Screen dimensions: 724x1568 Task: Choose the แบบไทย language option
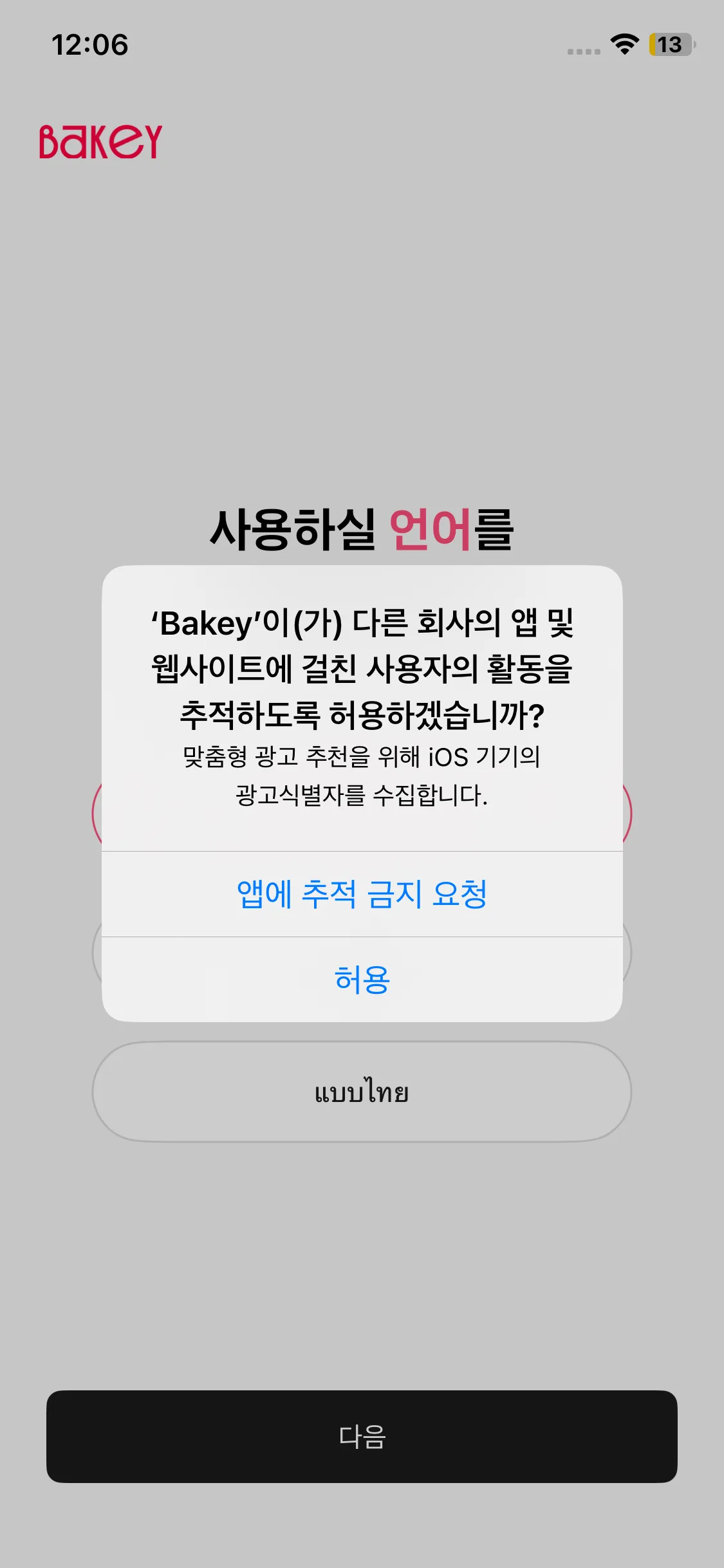pos(362,1092)
